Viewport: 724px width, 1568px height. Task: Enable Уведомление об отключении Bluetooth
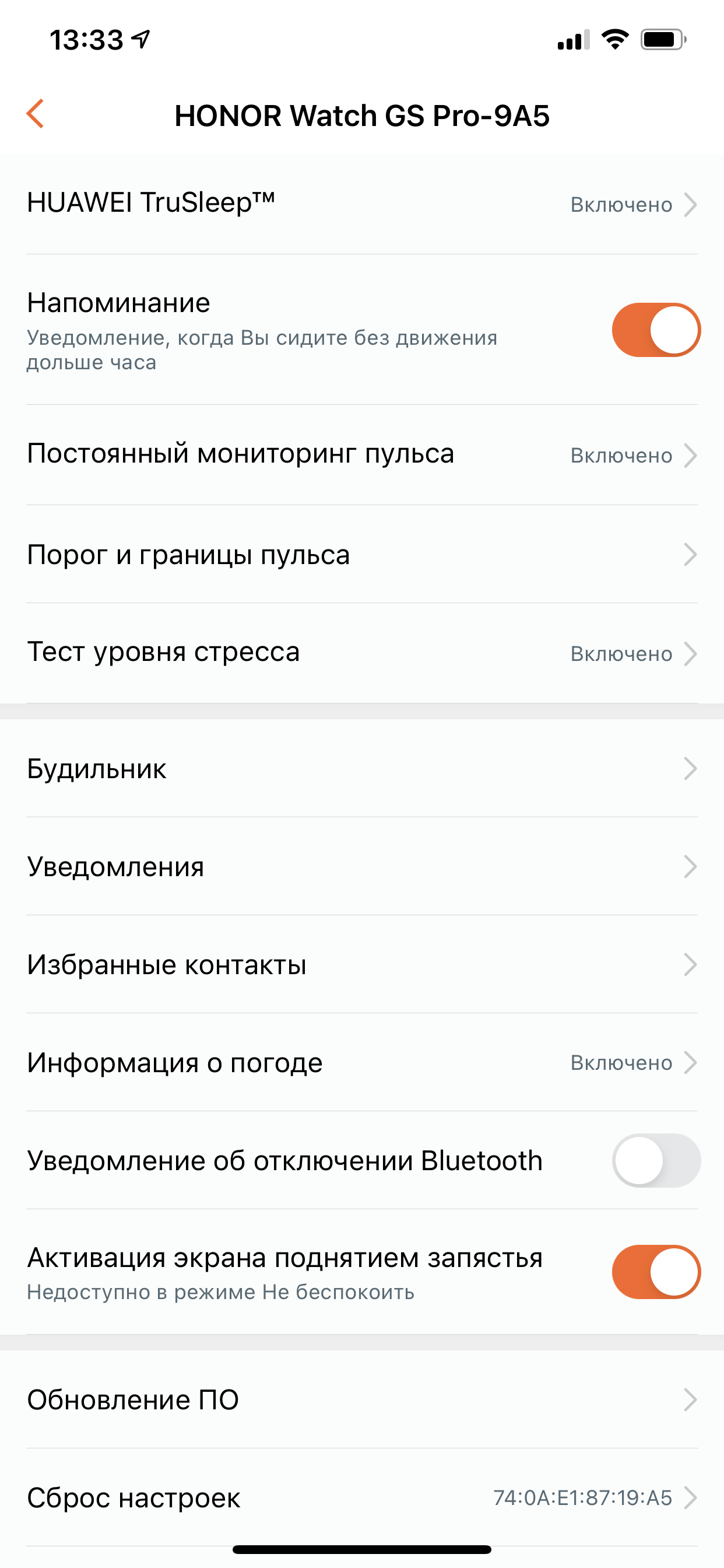[x=656, y=1160]
